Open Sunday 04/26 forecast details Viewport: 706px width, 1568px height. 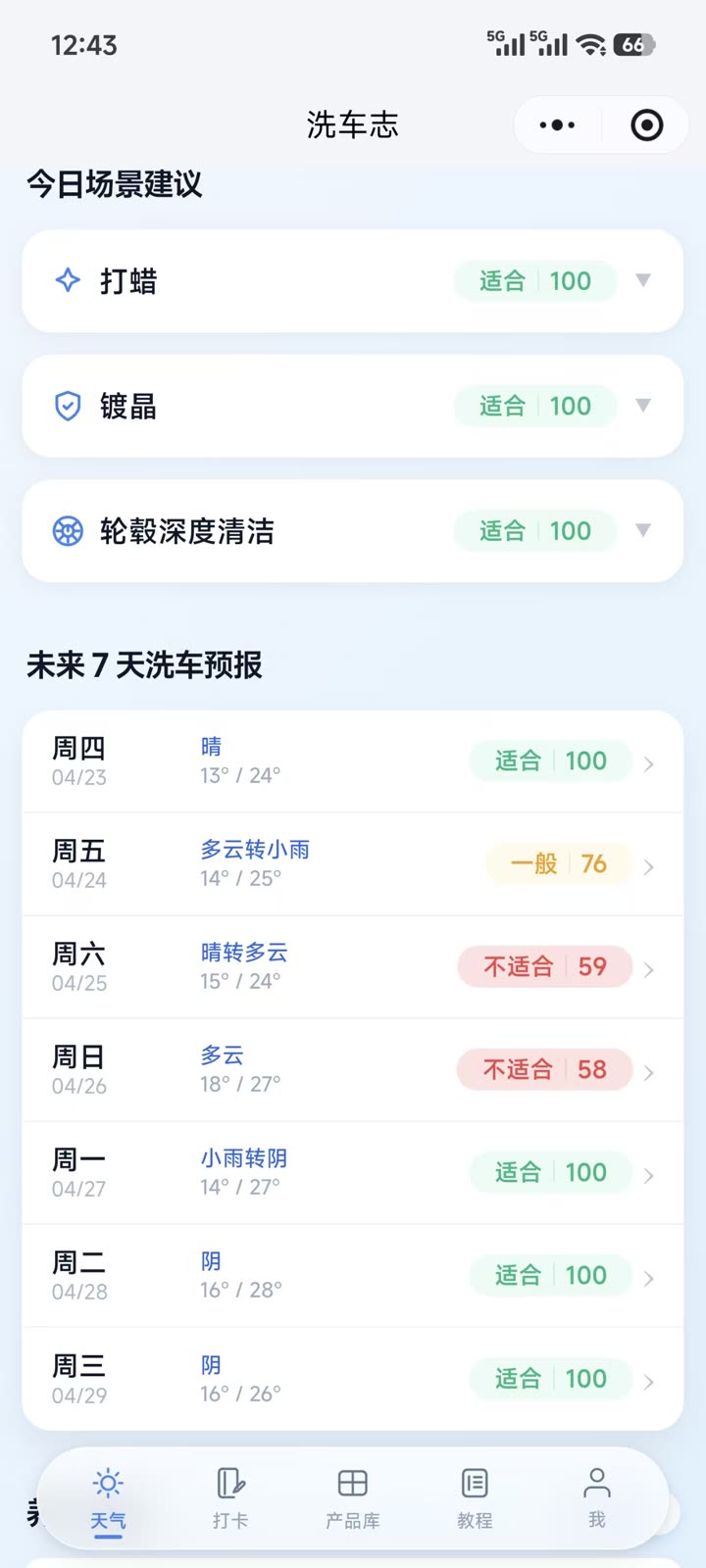click(648, 1069)
